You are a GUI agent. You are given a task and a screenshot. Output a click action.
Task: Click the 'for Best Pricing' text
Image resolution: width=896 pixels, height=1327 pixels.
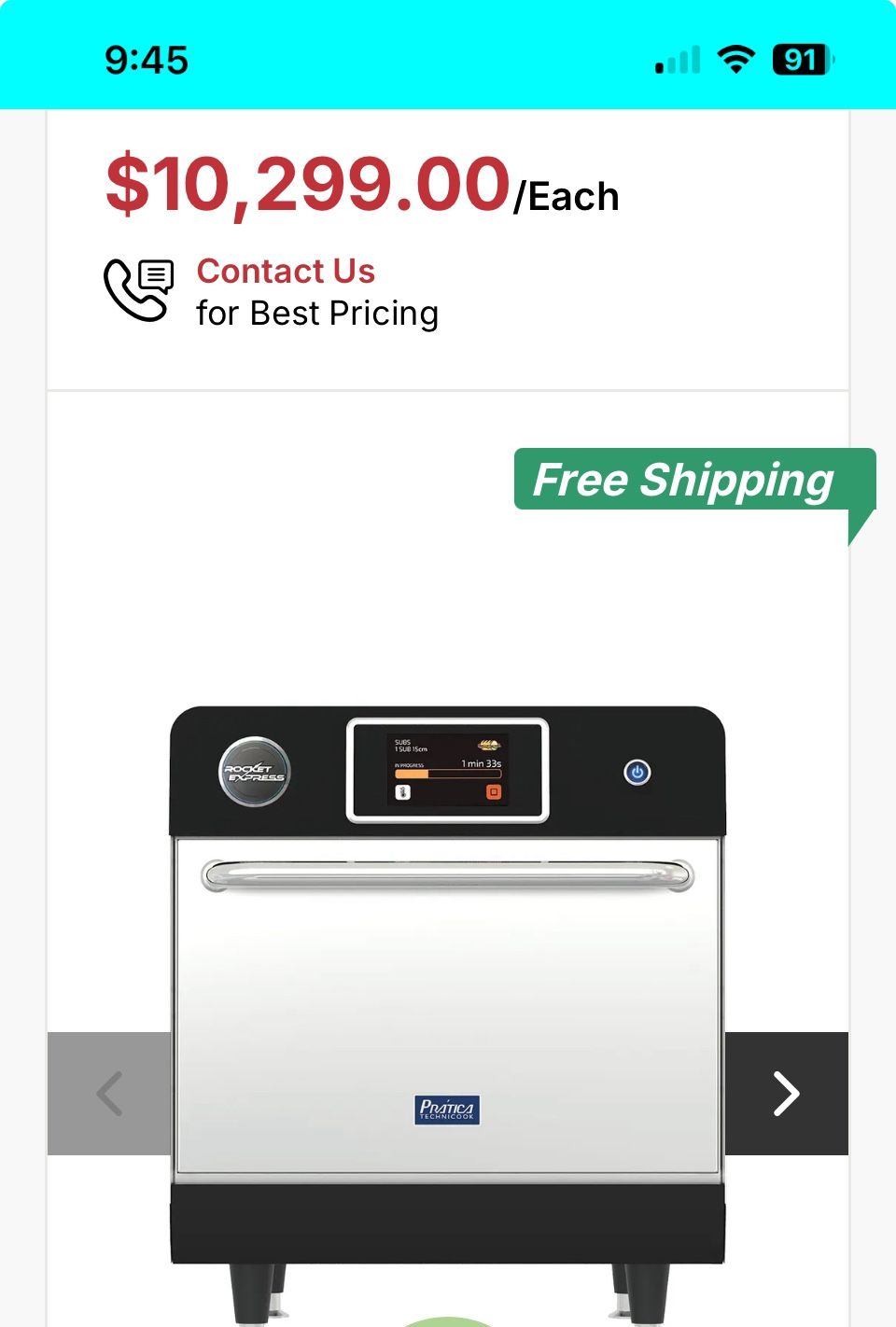coord(317,314)
